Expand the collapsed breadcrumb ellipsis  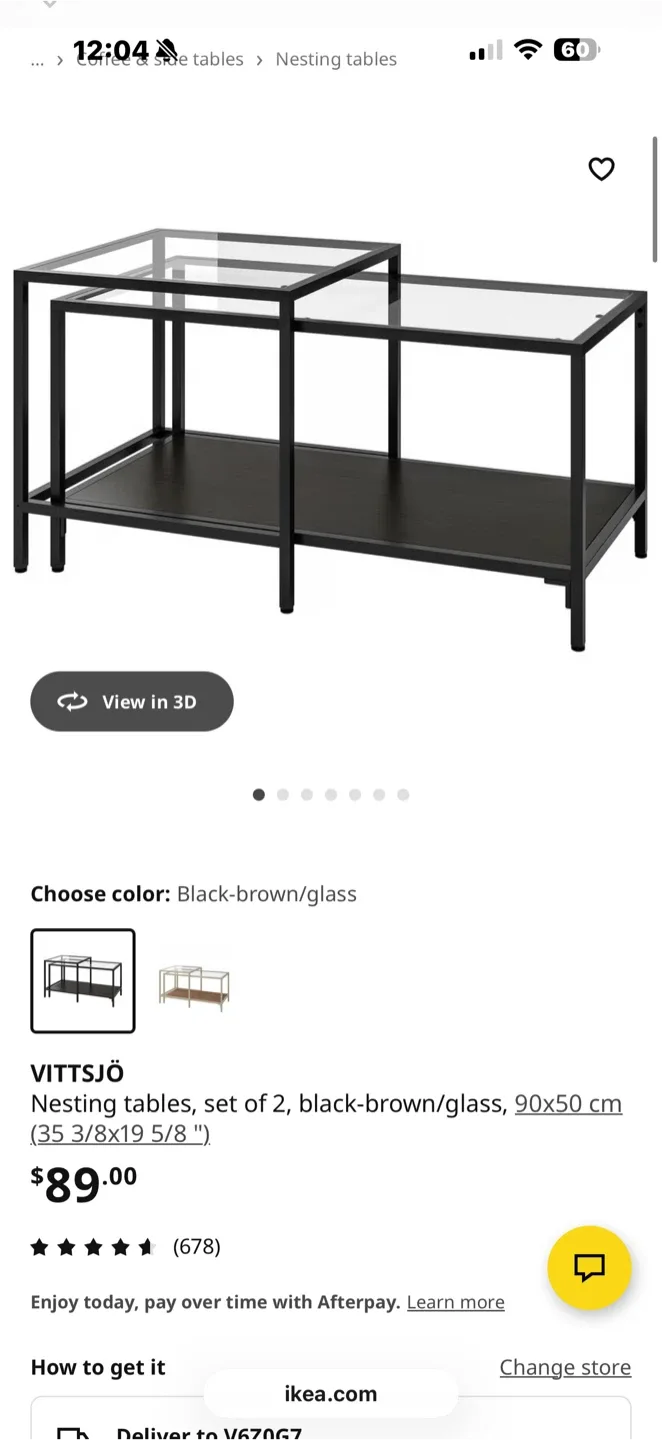[38, 60]
